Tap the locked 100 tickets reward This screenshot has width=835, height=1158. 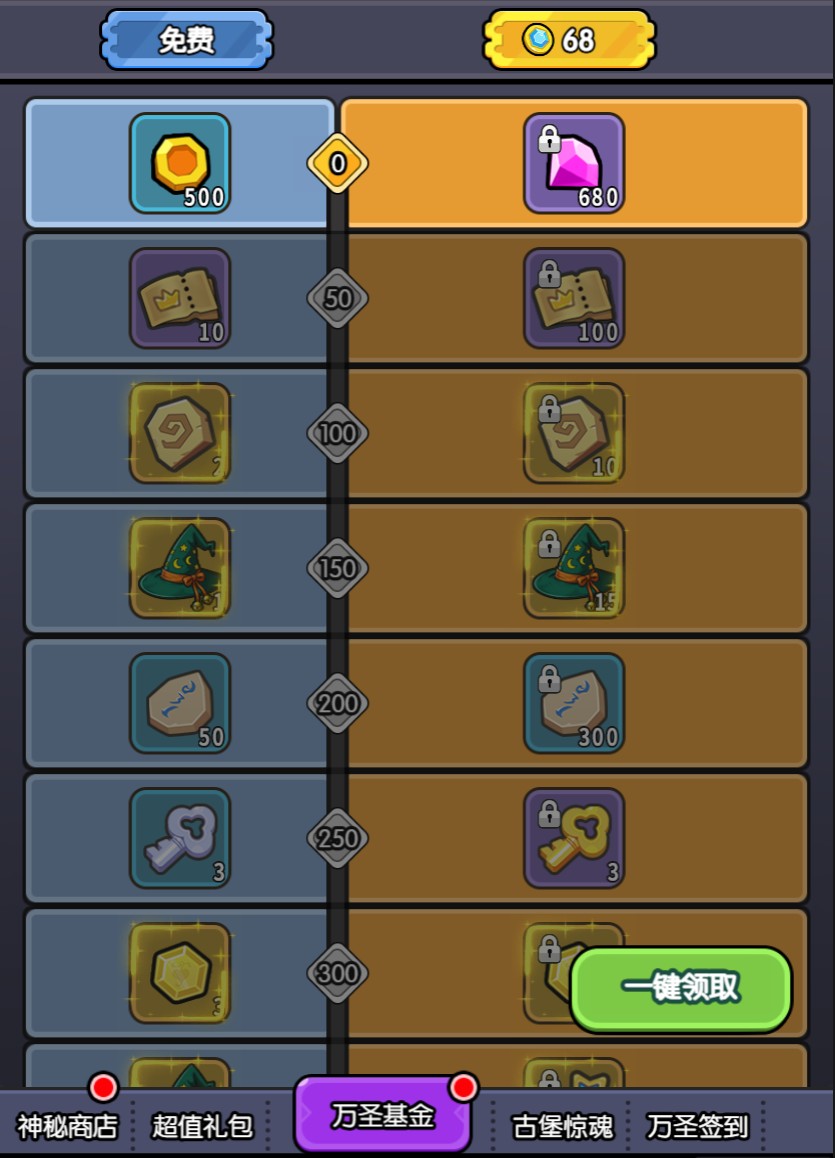(x=574, y=298)
